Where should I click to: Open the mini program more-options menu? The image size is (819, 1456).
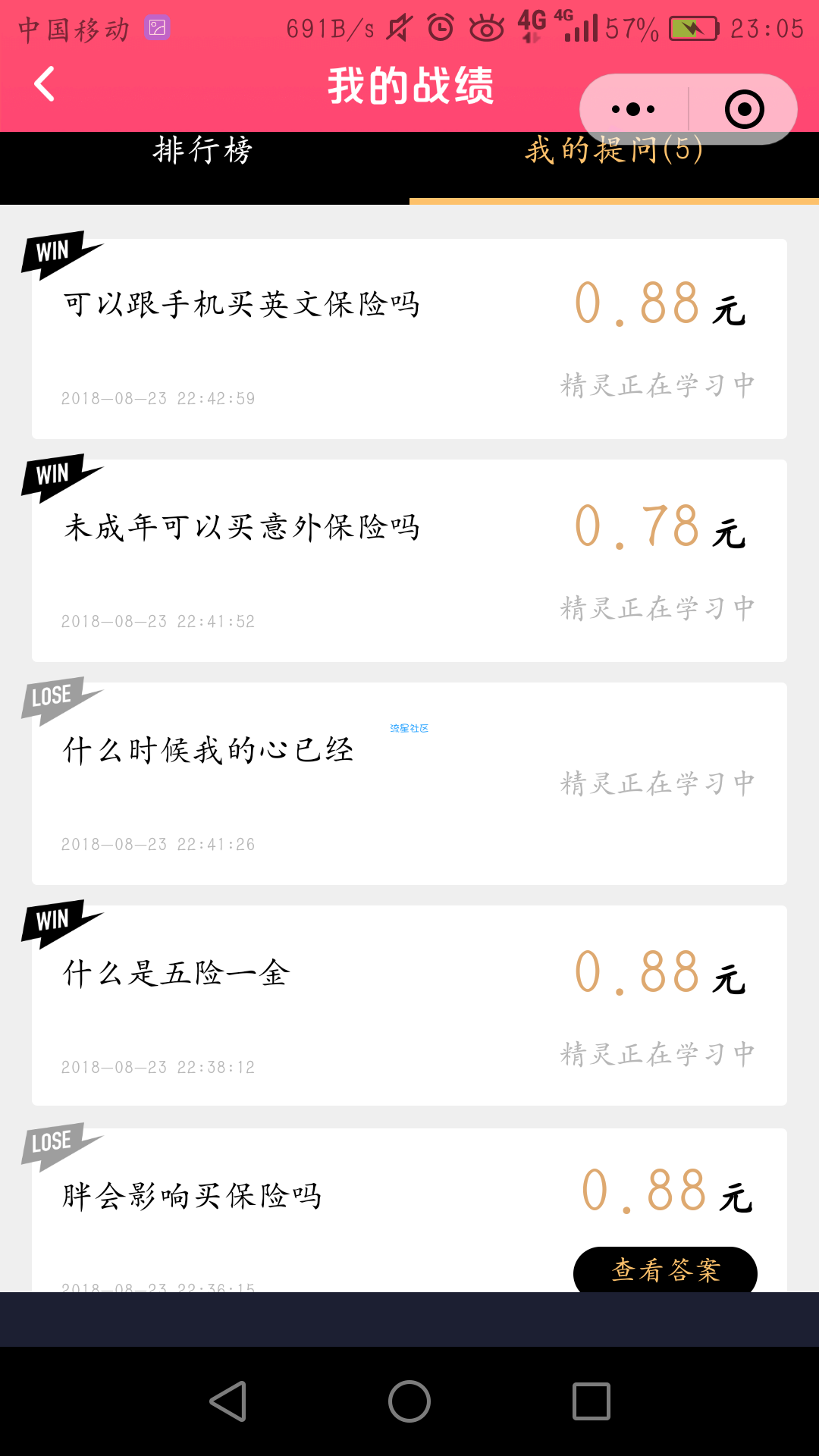[633, 109]
